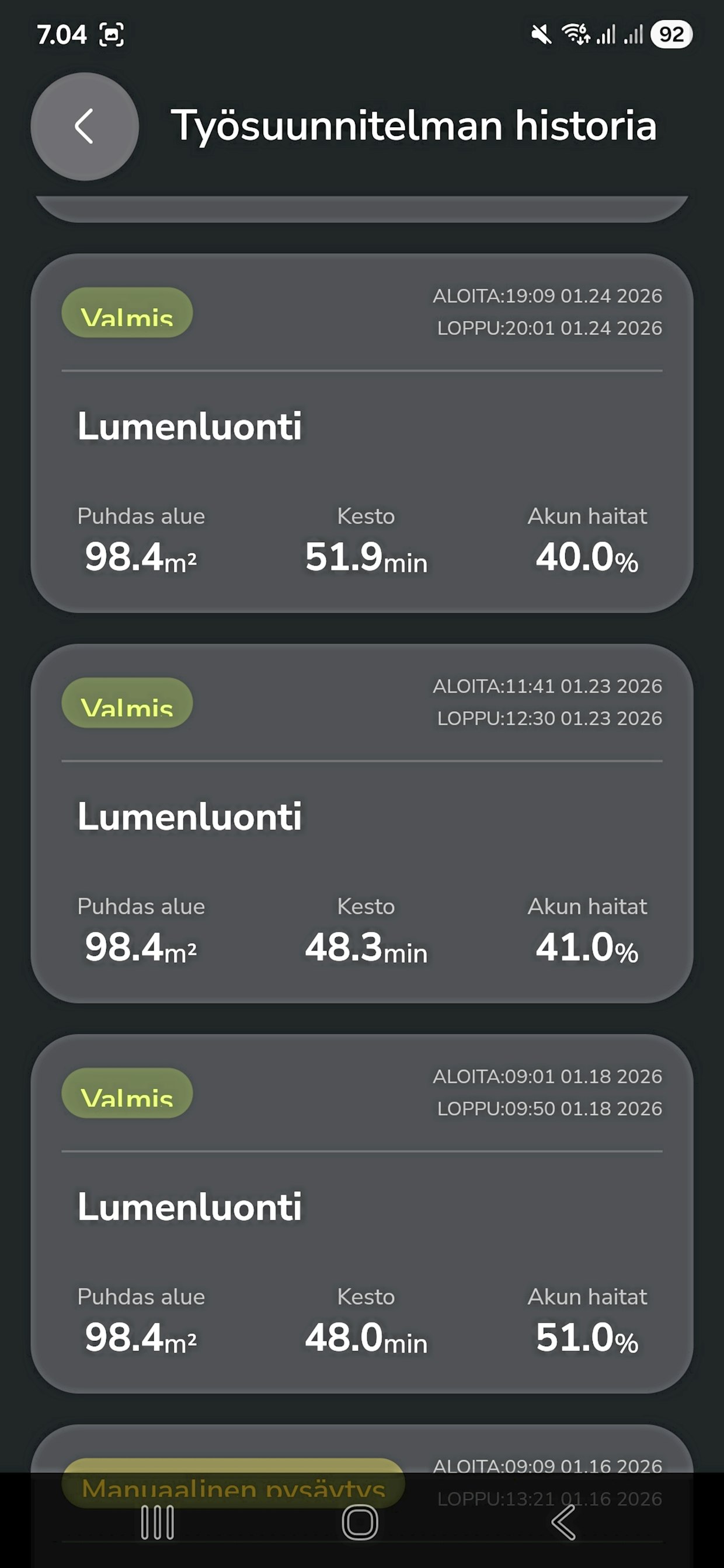Image resolution: width=724 pixels, height=1568 pixels.
Task: Go back from Työsuunnitelman historia
Action: (85, 127)
